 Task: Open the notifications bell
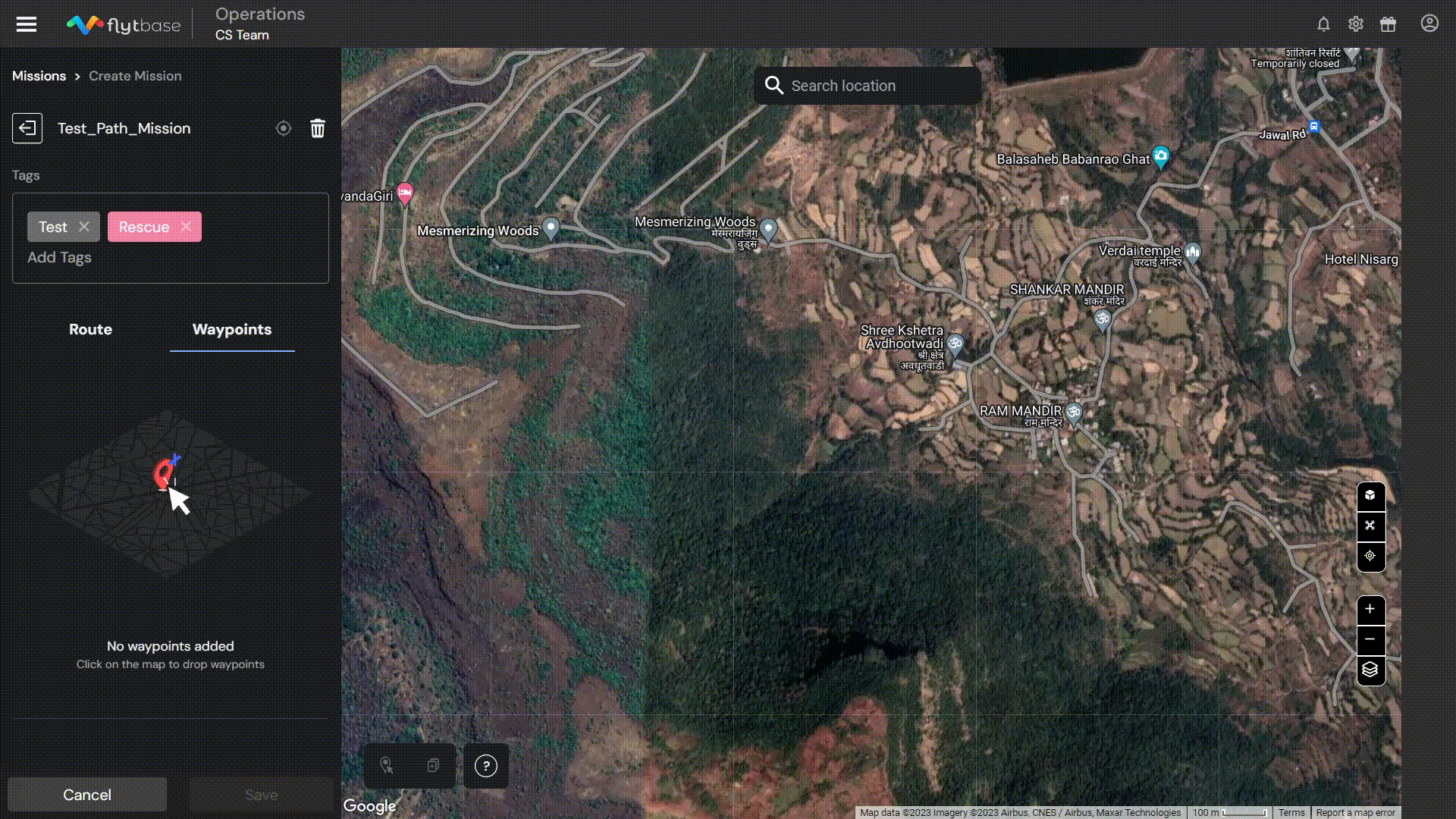[1323, 24]
